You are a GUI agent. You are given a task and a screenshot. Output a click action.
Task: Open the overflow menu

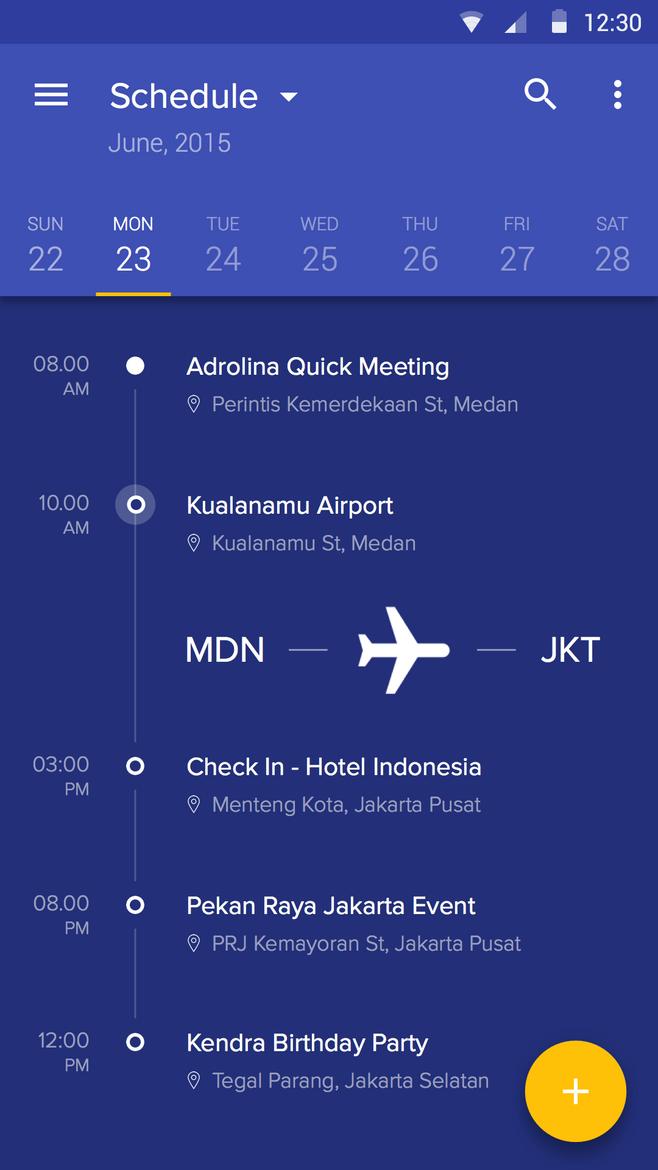click(x=617, y=95)
